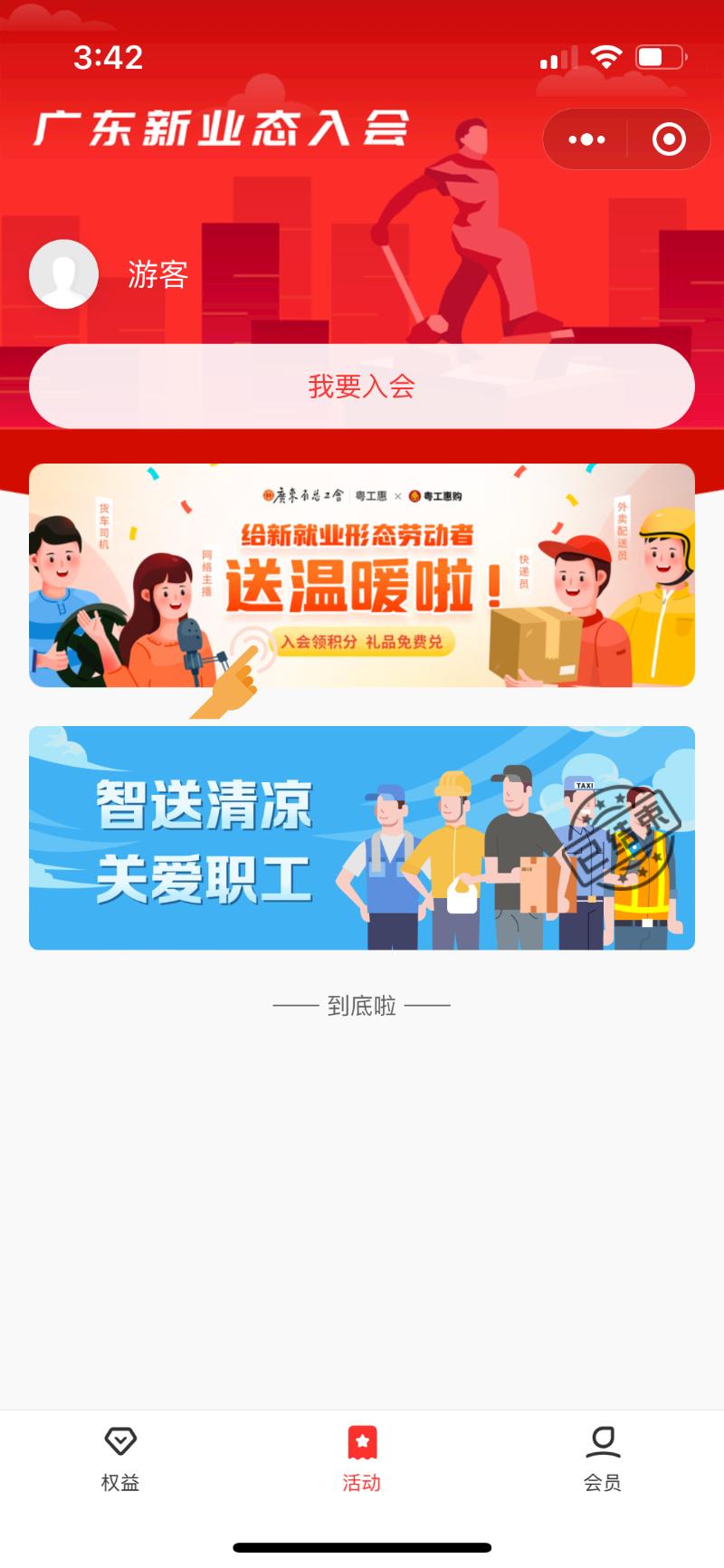
Task: Tap the 我要入会 button
Action: pyautogui.click(x=362, y=387)
